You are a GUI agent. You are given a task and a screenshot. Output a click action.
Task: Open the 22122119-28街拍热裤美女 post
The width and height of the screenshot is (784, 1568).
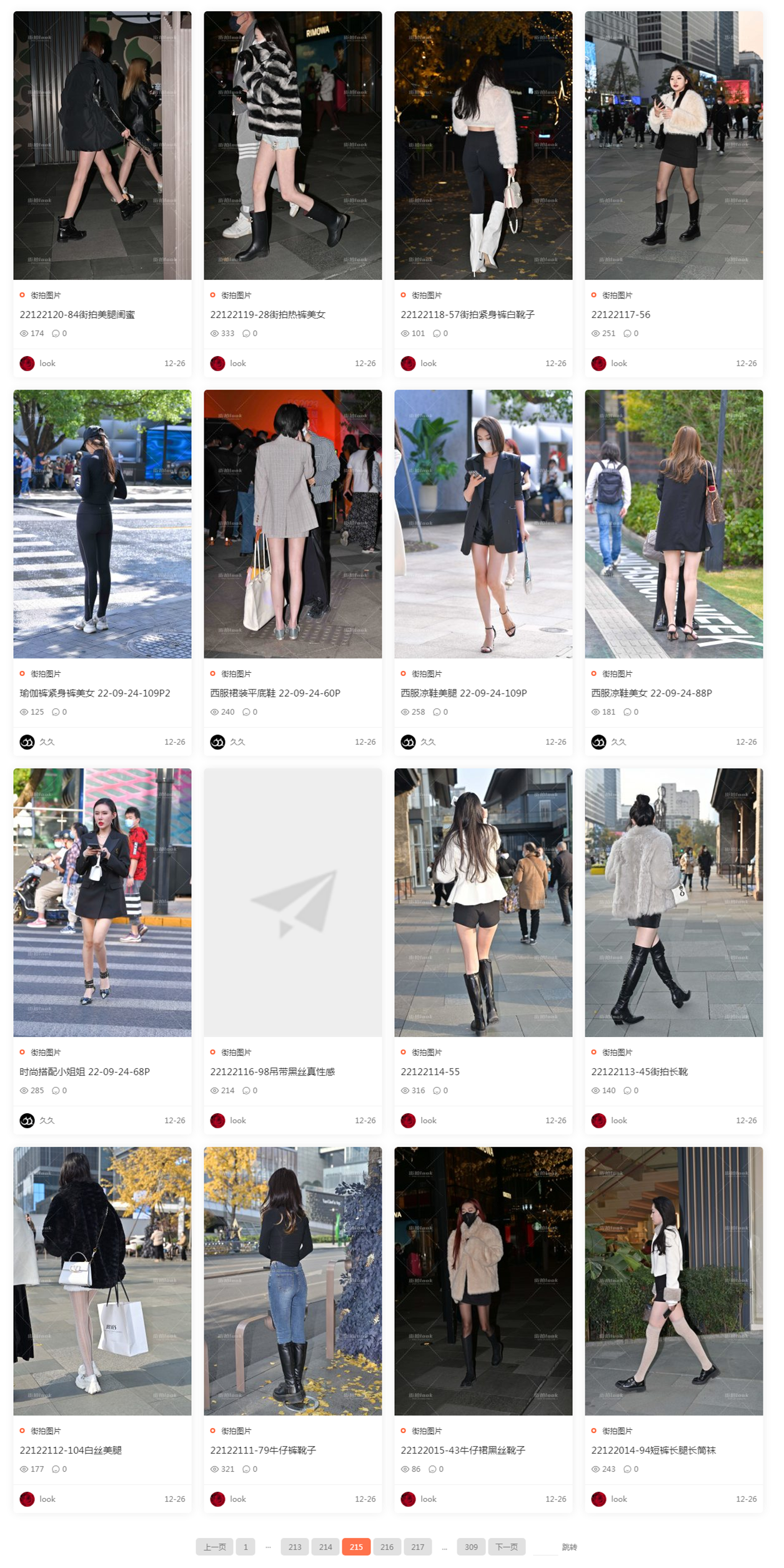point(267,315)
